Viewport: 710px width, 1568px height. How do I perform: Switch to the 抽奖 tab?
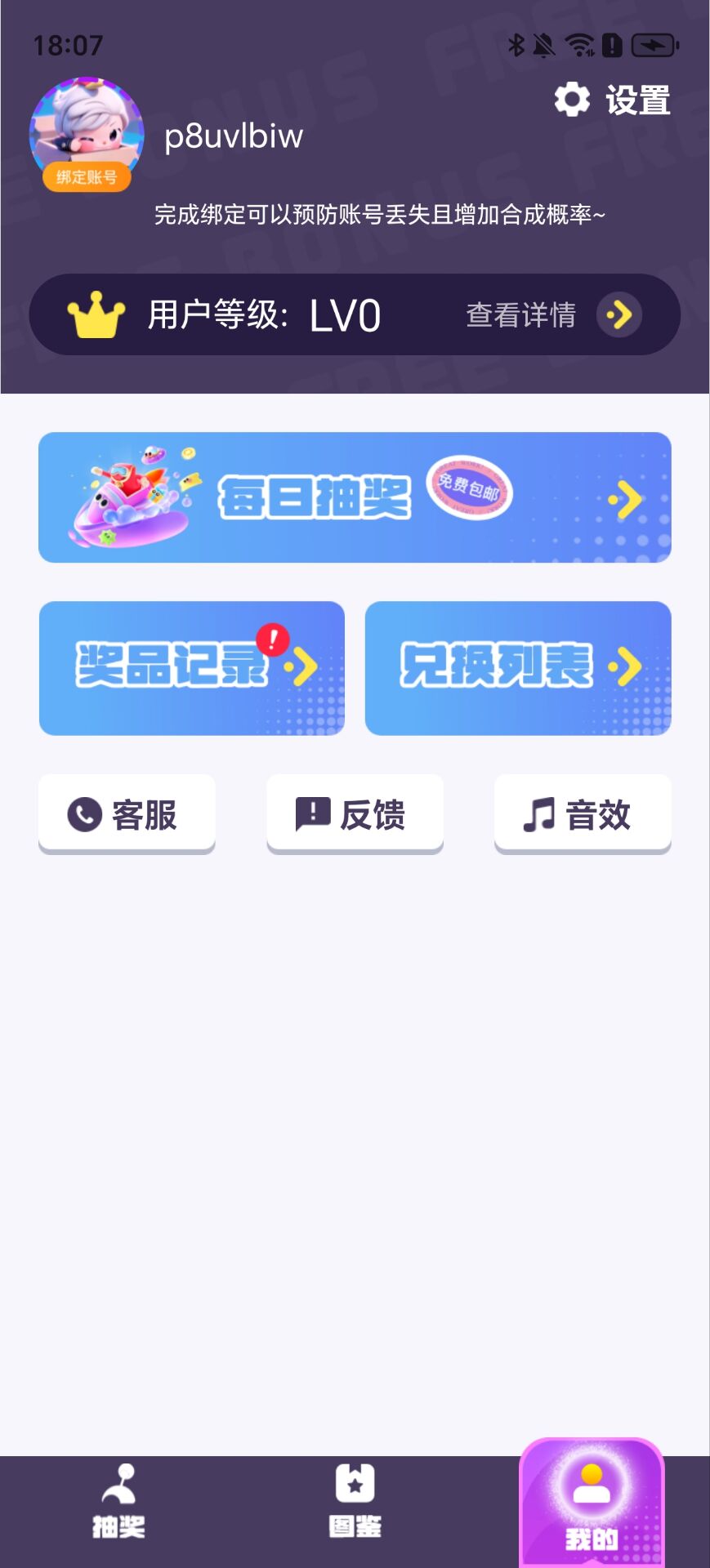(118, 1503)
